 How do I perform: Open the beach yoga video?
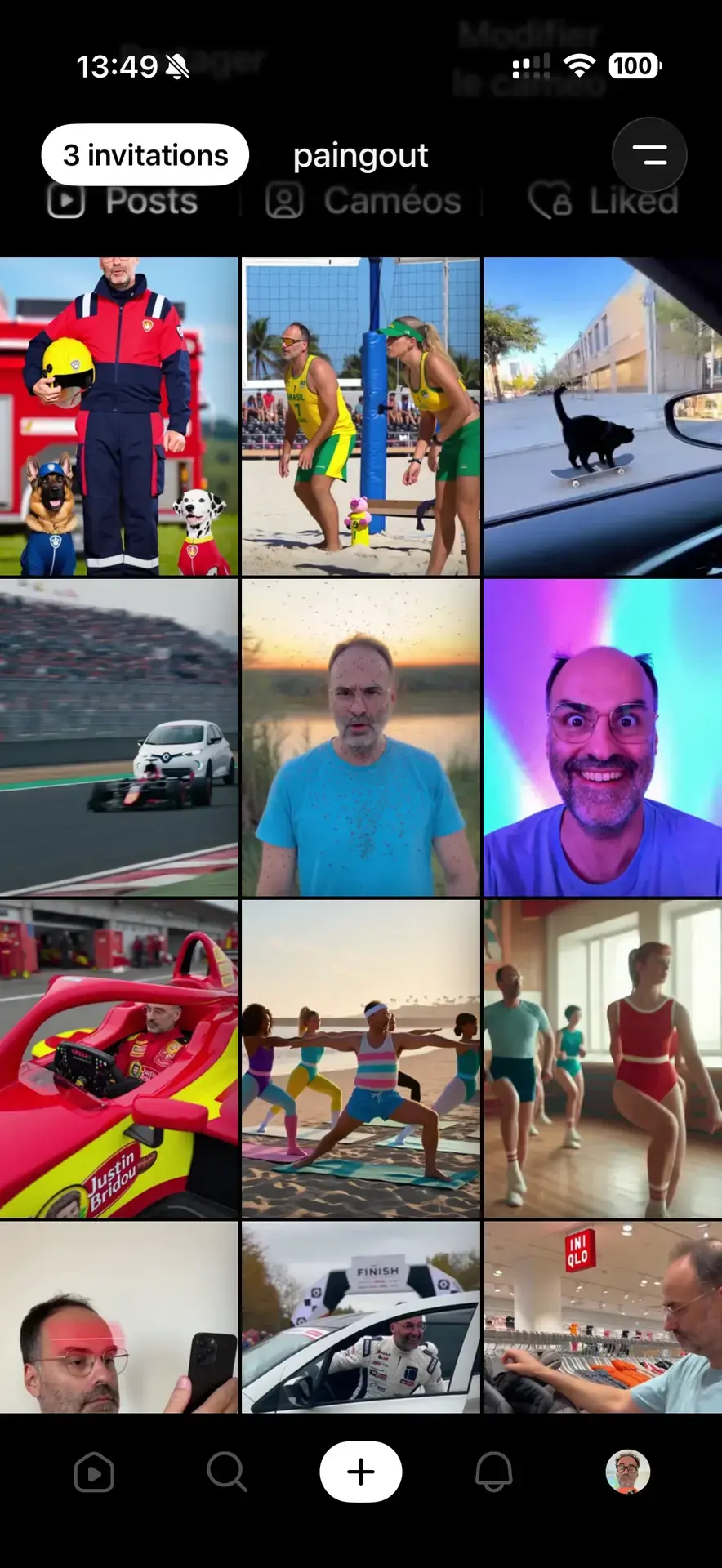point(361,1058)
